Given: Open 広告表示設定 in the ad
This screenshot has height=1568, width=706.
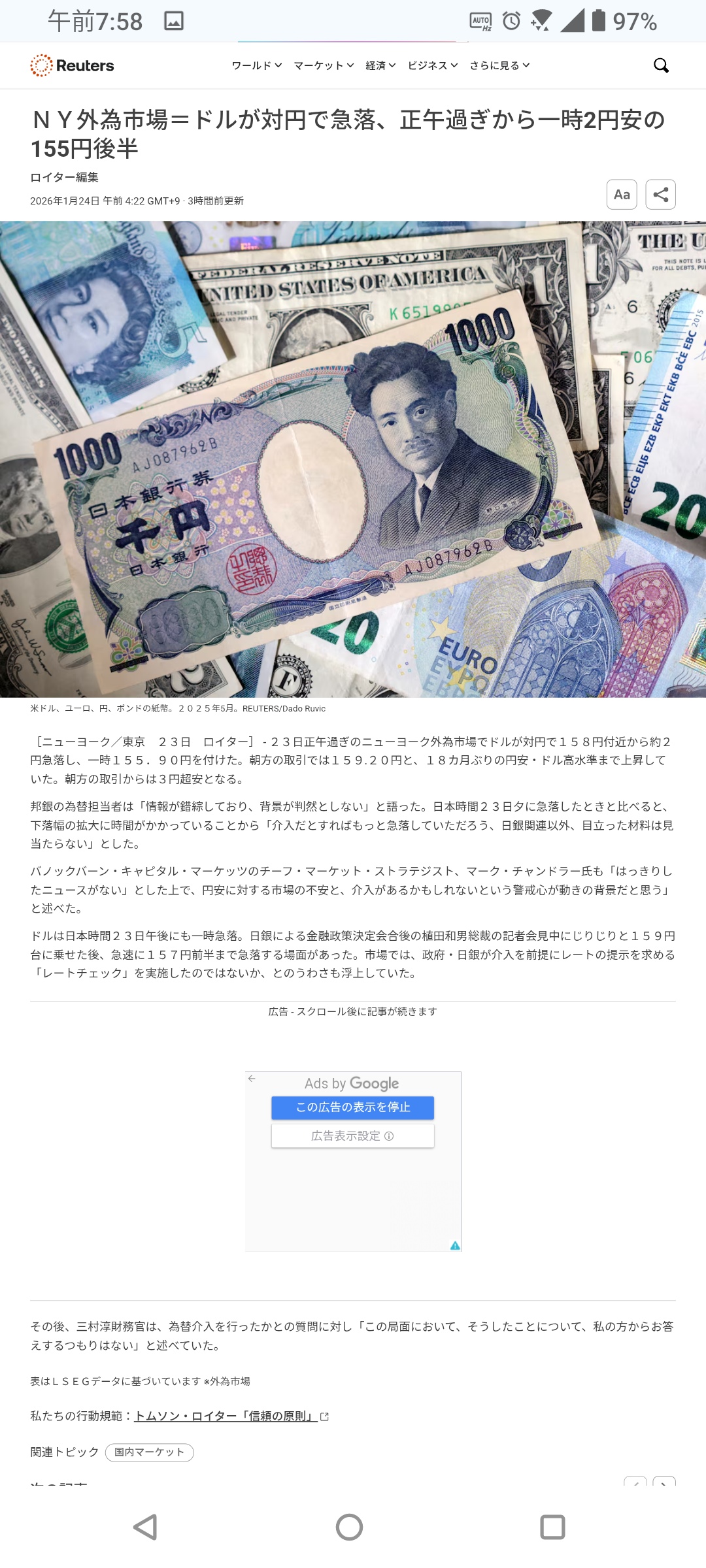Looking at the screenshot, I should click(353, 1136).
